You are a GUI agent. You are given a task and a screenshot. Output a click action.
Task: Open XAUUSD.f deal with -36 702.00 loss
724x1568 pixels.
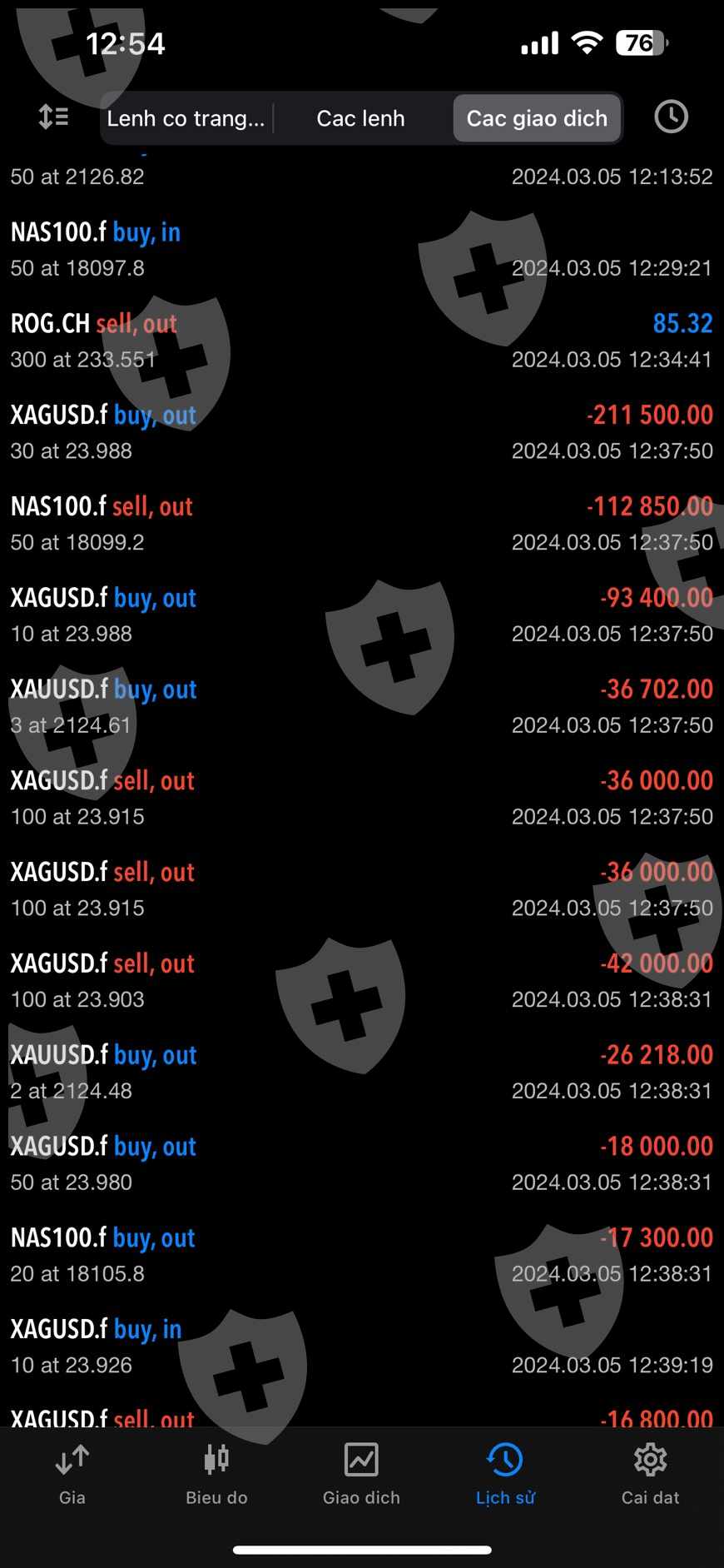tap(362, 706)
